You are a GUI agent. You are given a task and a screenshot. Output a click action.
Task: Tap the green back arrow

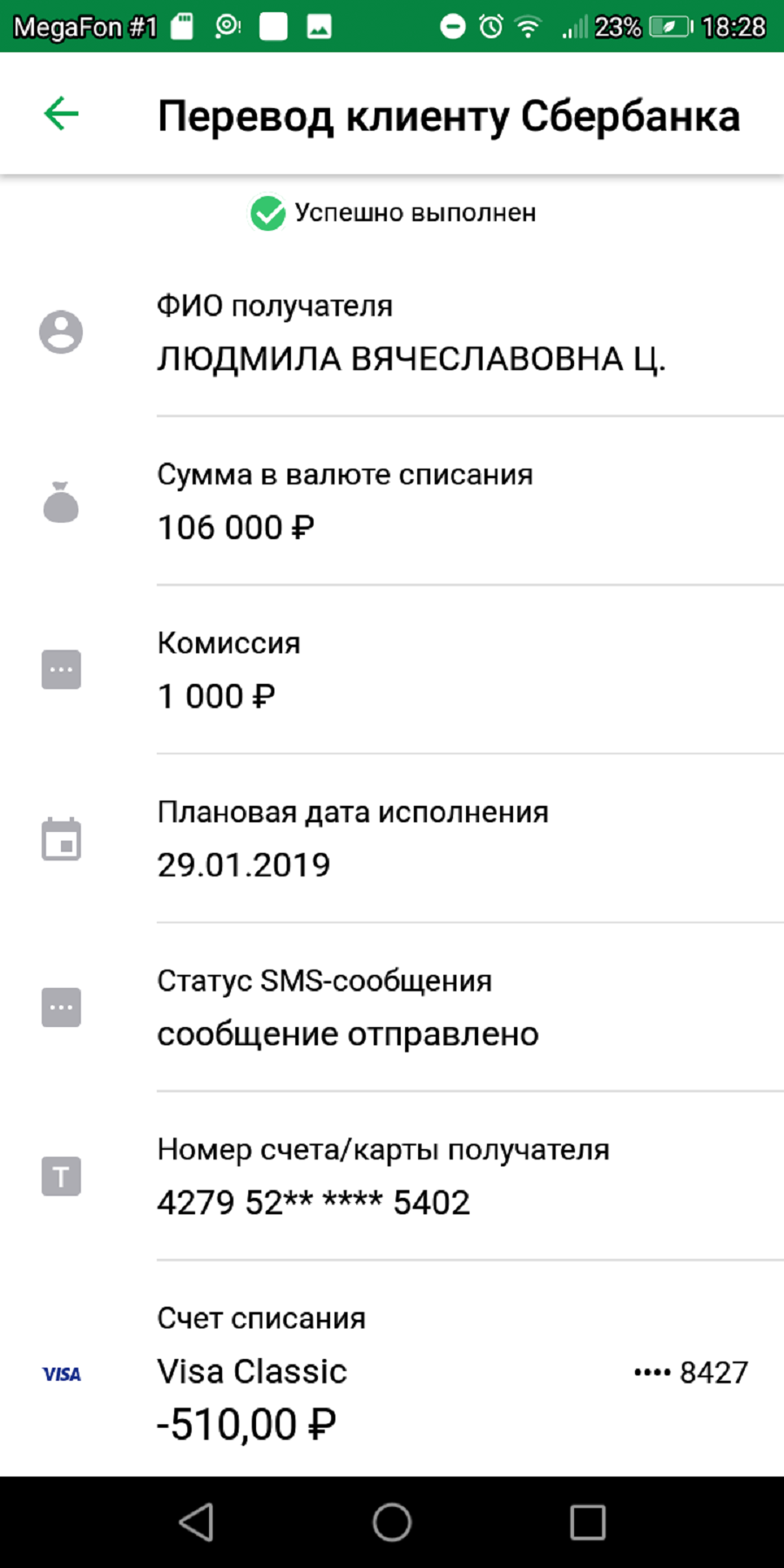[61, 114]
